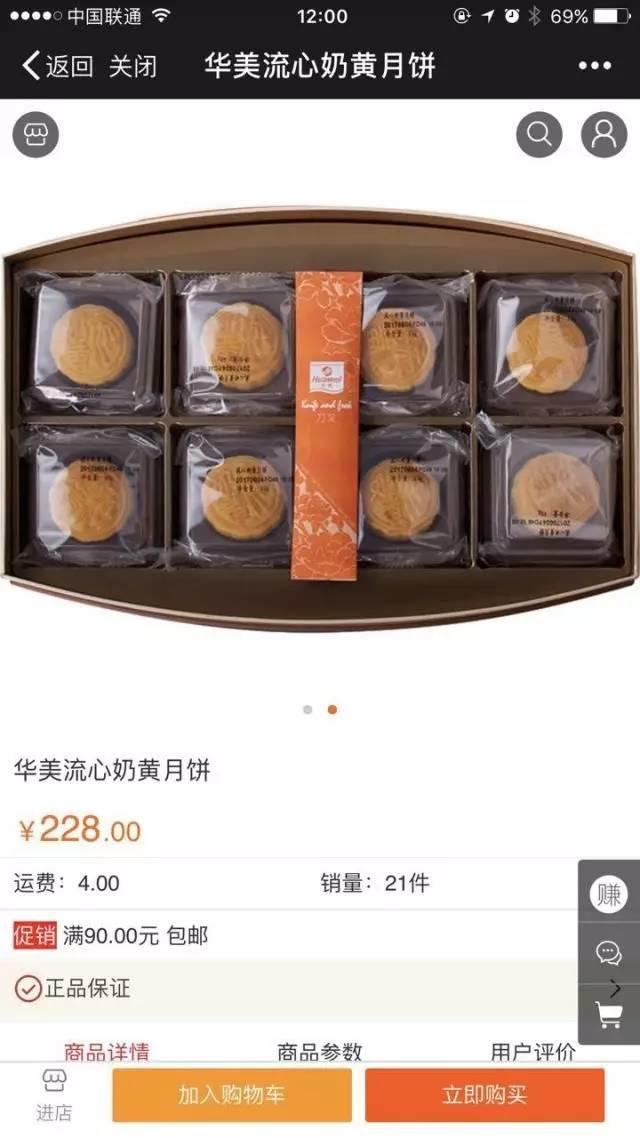
Task: Switch to the 用户评价 tab
Action: pyautogui.click(x=533, y=1051)
